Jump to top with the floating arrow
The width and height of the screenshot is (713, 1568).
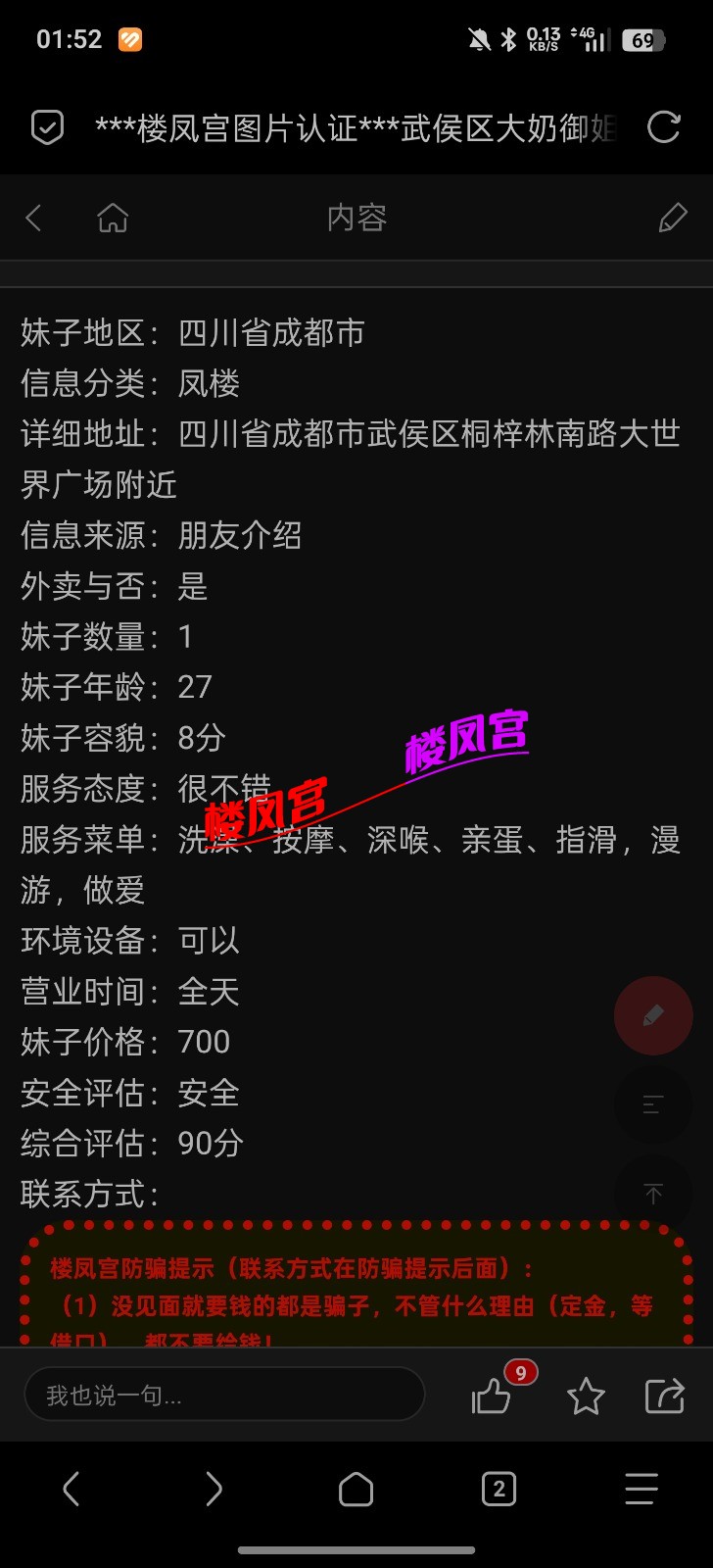(x=653, y=1194)
